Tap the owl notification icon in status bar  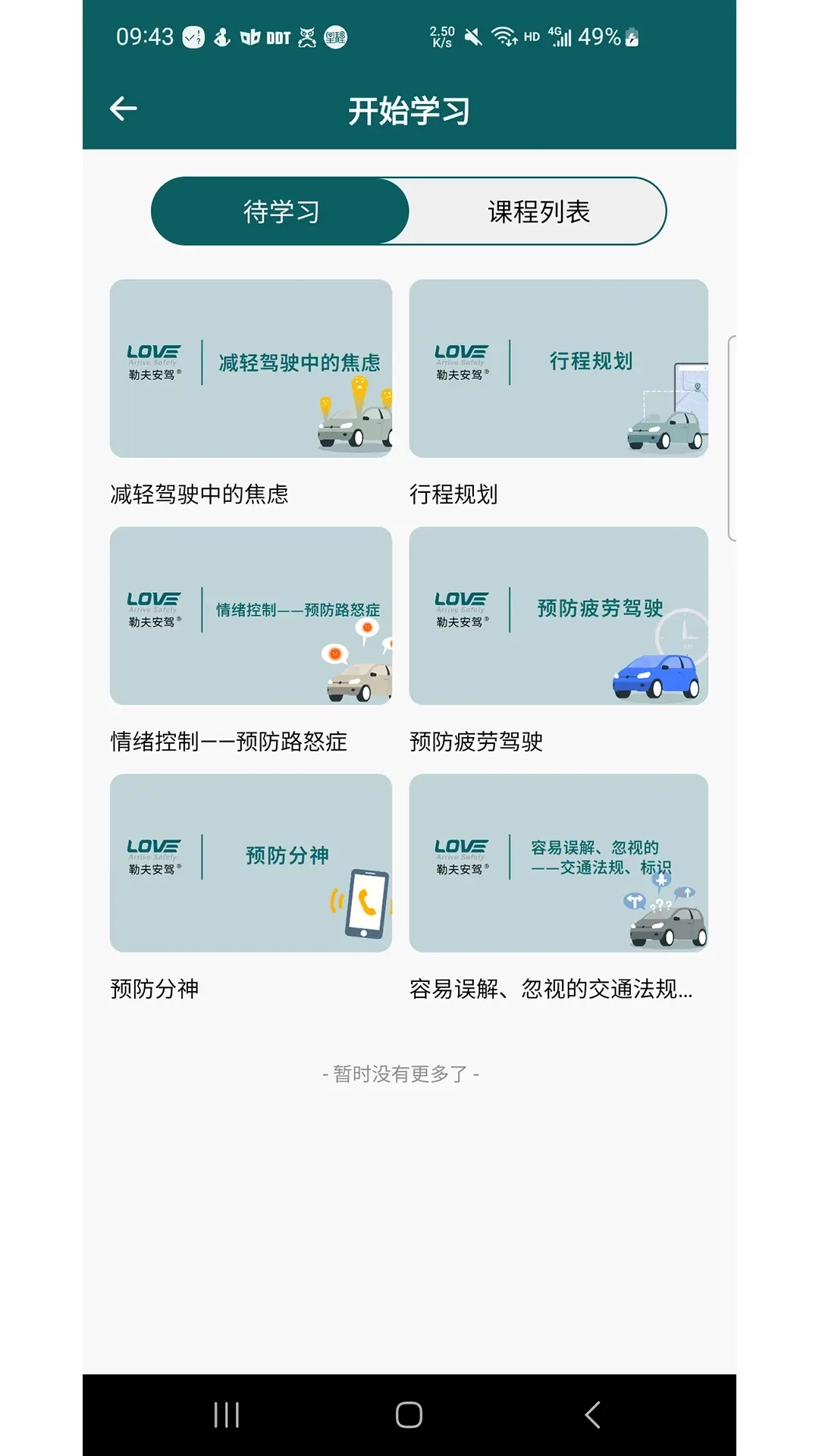[x=307, y=36]
